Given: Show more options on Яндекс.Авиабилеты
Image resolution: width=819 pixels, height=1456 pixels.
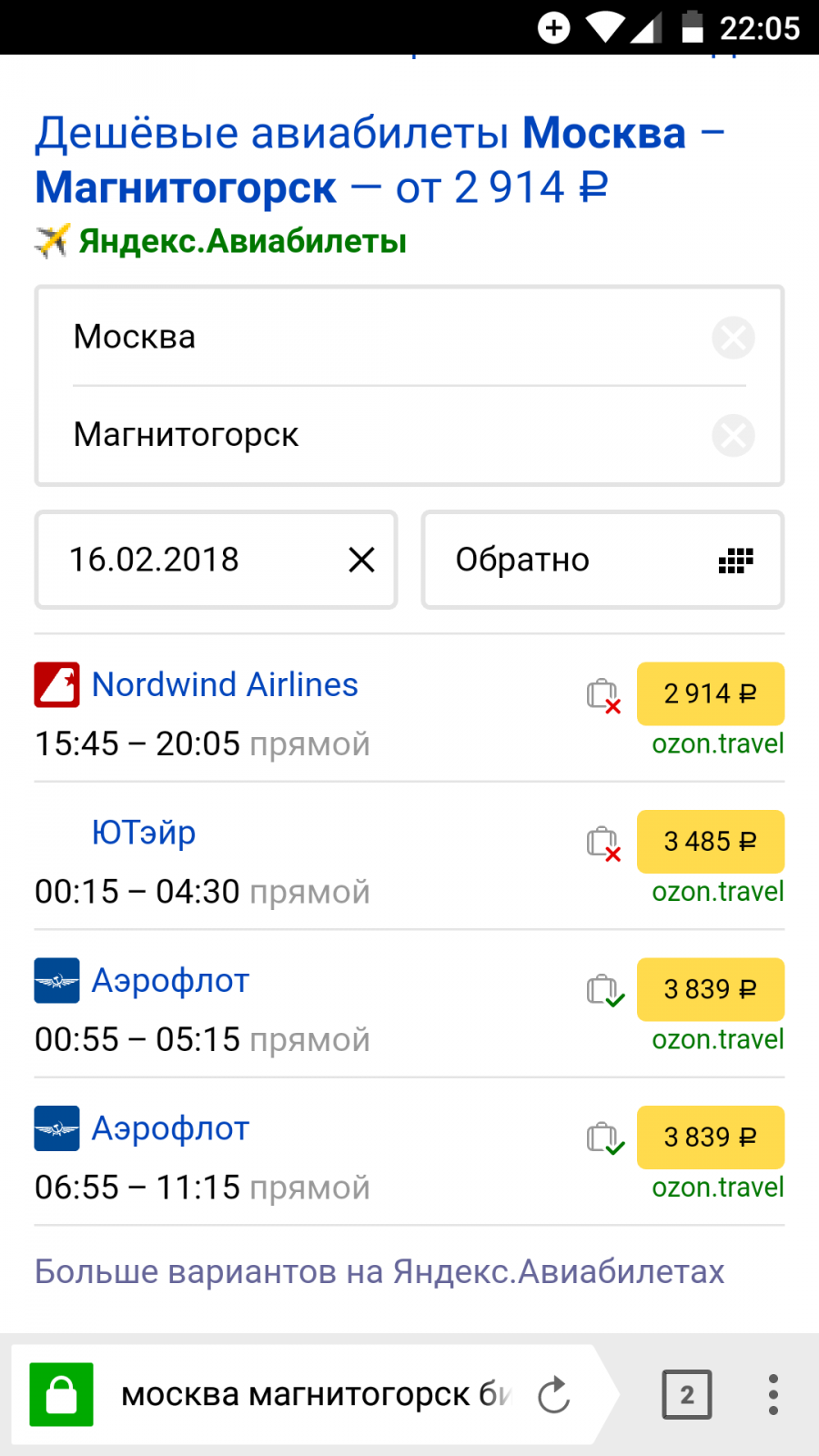Looking at the screenshot, I should click(x=379, y=1271).
